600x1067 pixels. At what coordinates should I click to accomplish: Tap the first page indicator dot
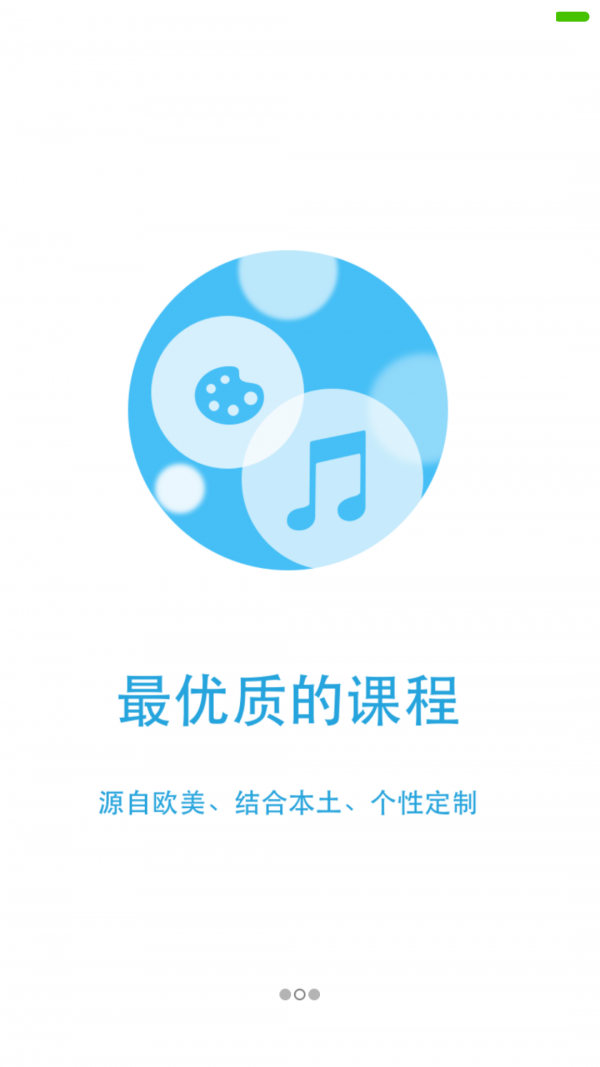(285, 994)
